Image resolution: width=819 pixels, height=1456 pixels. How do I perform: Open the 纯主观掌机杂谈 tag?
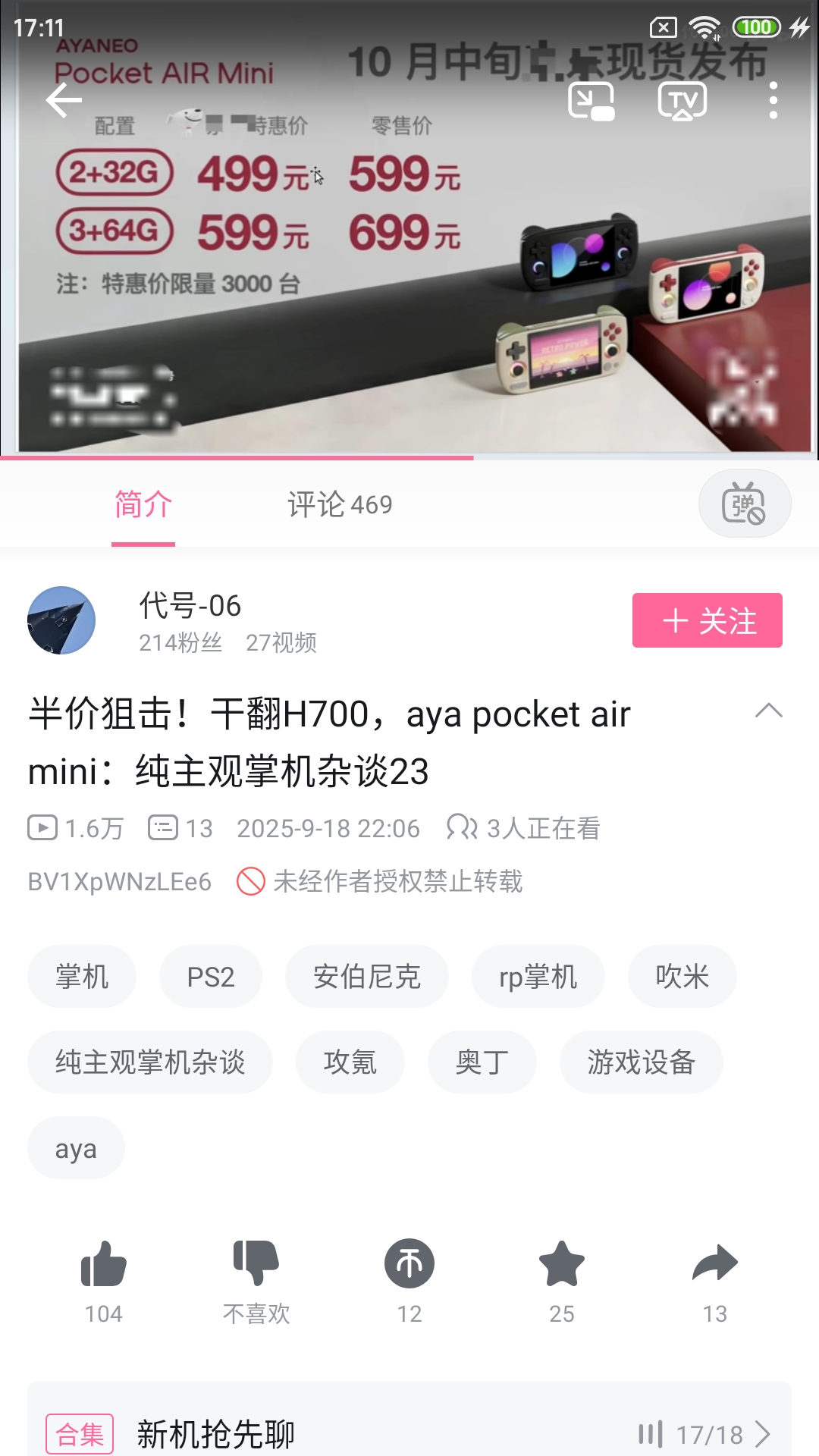(x=150, y=1062)
